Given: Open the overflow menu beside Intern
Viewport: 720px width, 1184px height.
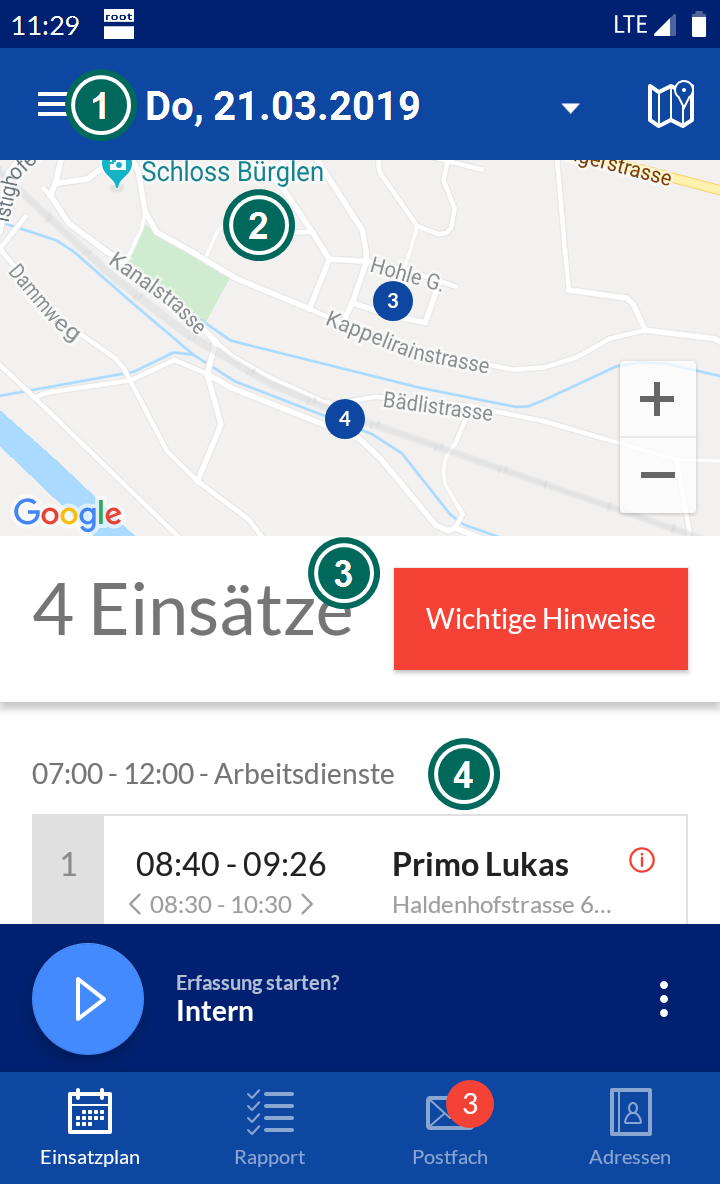Looking at the screenshot, I should (663, 999).
